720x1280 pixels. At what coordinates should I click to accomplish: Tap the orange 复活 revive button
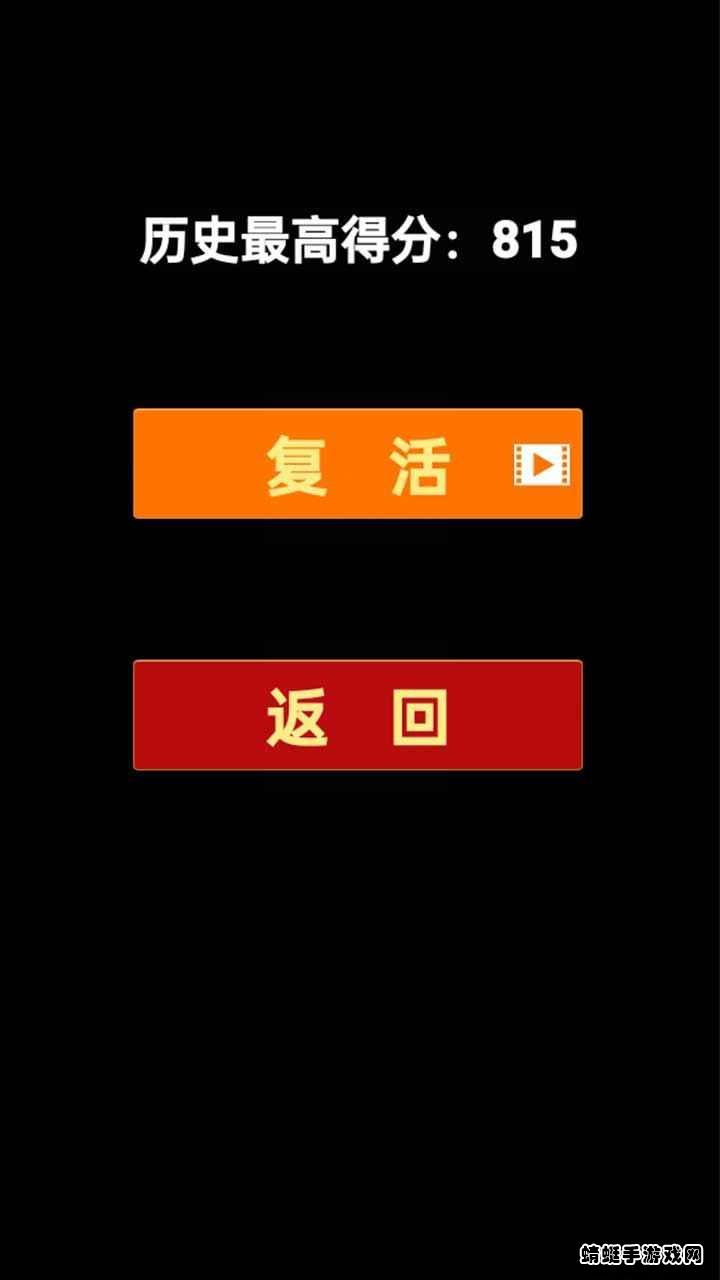point(357,464)
